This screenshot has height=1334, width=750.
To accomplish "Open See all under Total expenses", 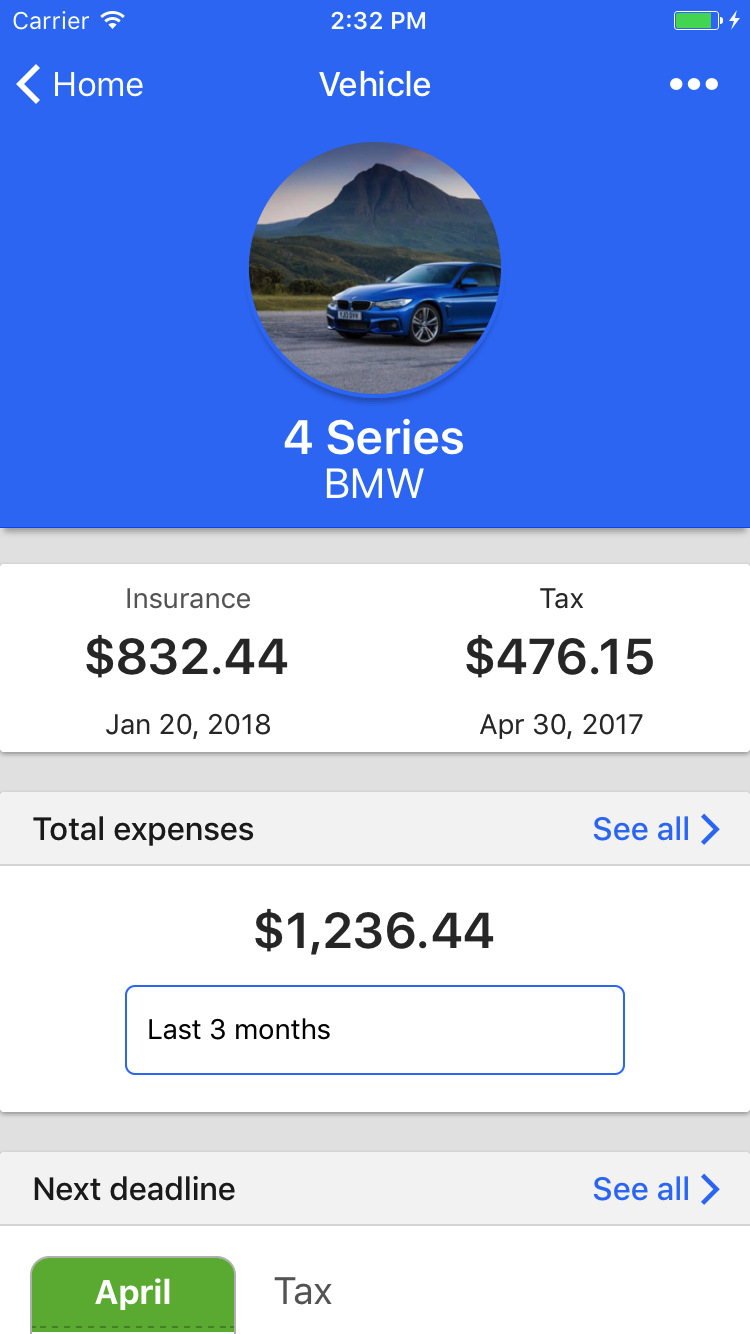I will (641, 828).
